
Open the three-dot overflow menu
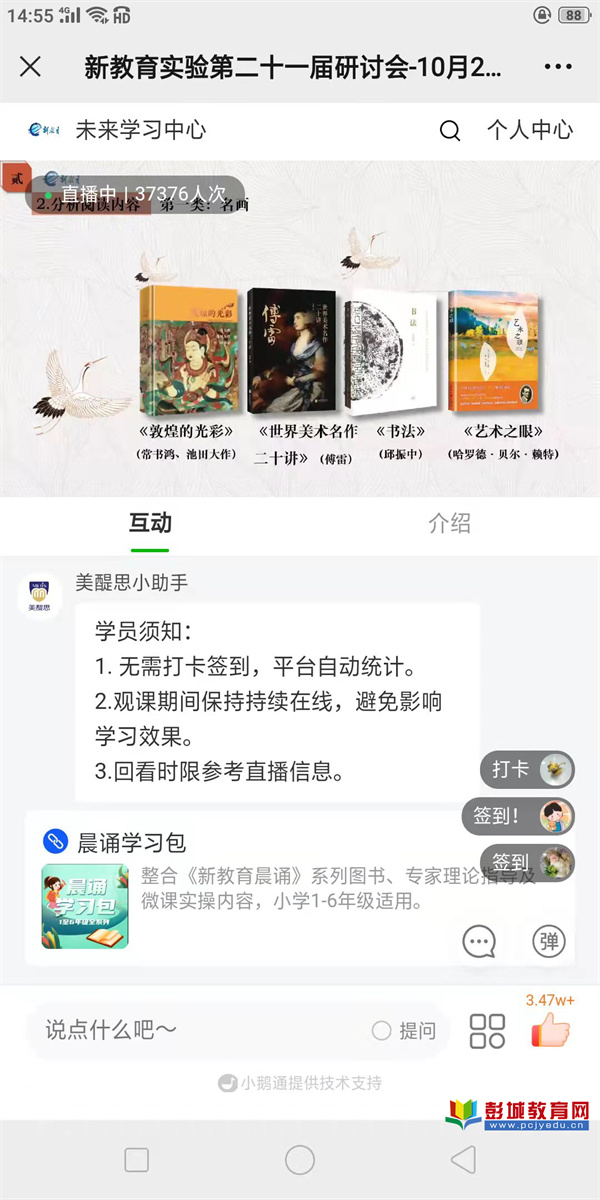[x=558, y=67]
